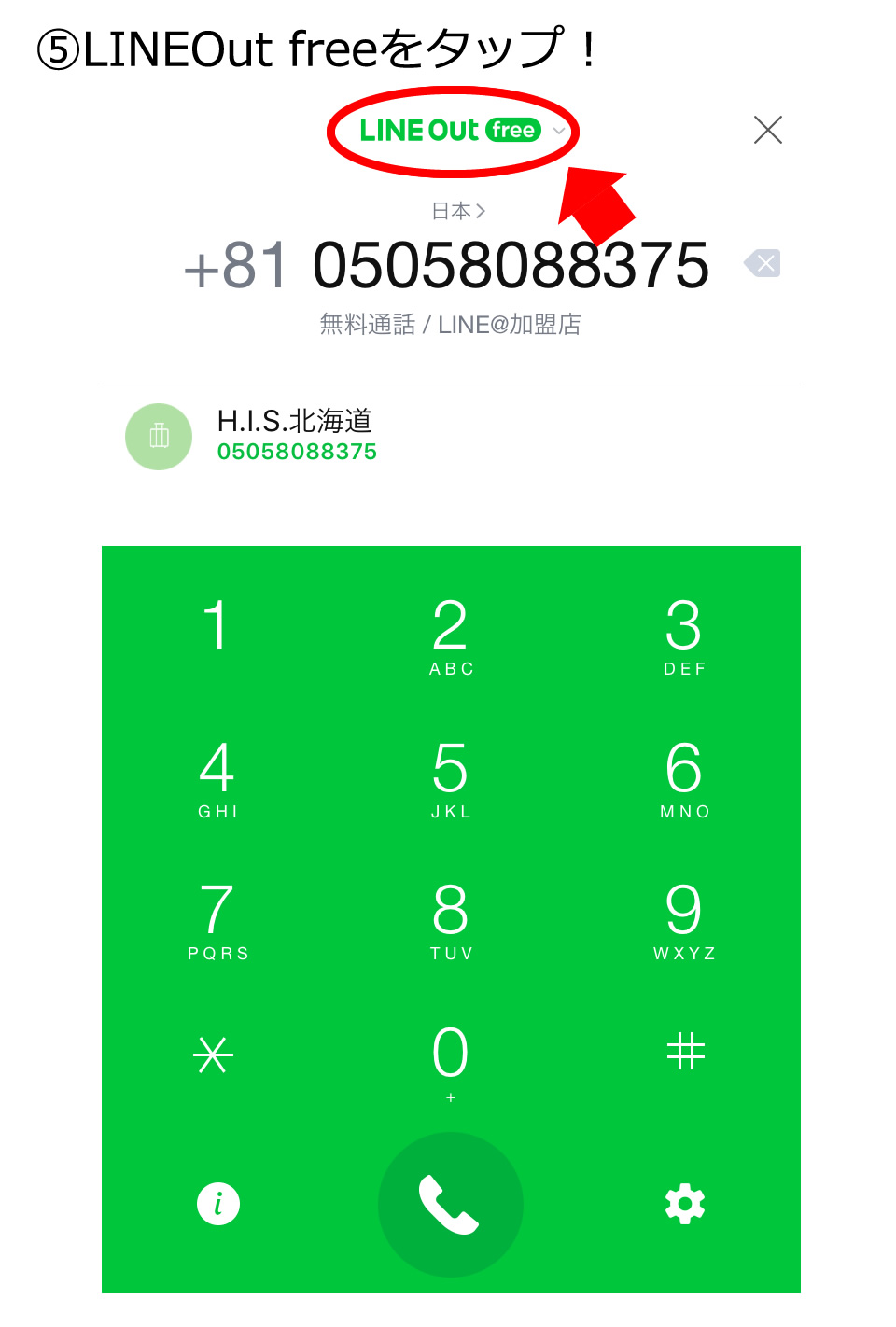Dial digit 7 PQRS
Screen dimensions: 896x1327
point(217,918)
